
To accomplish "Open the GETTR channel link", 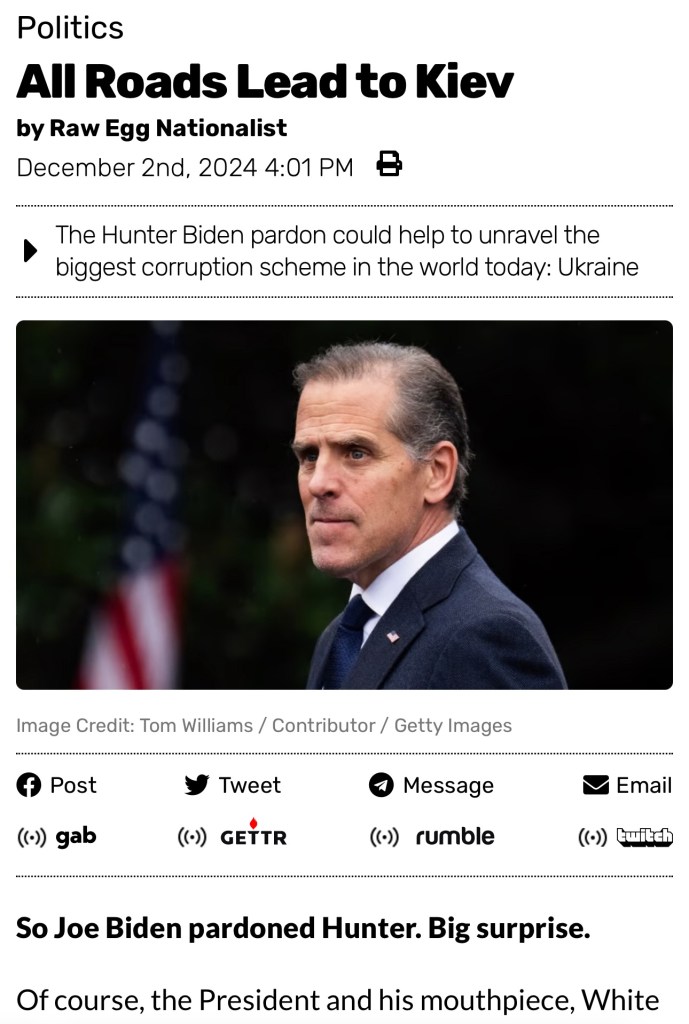I will click(x=232, y=837).
